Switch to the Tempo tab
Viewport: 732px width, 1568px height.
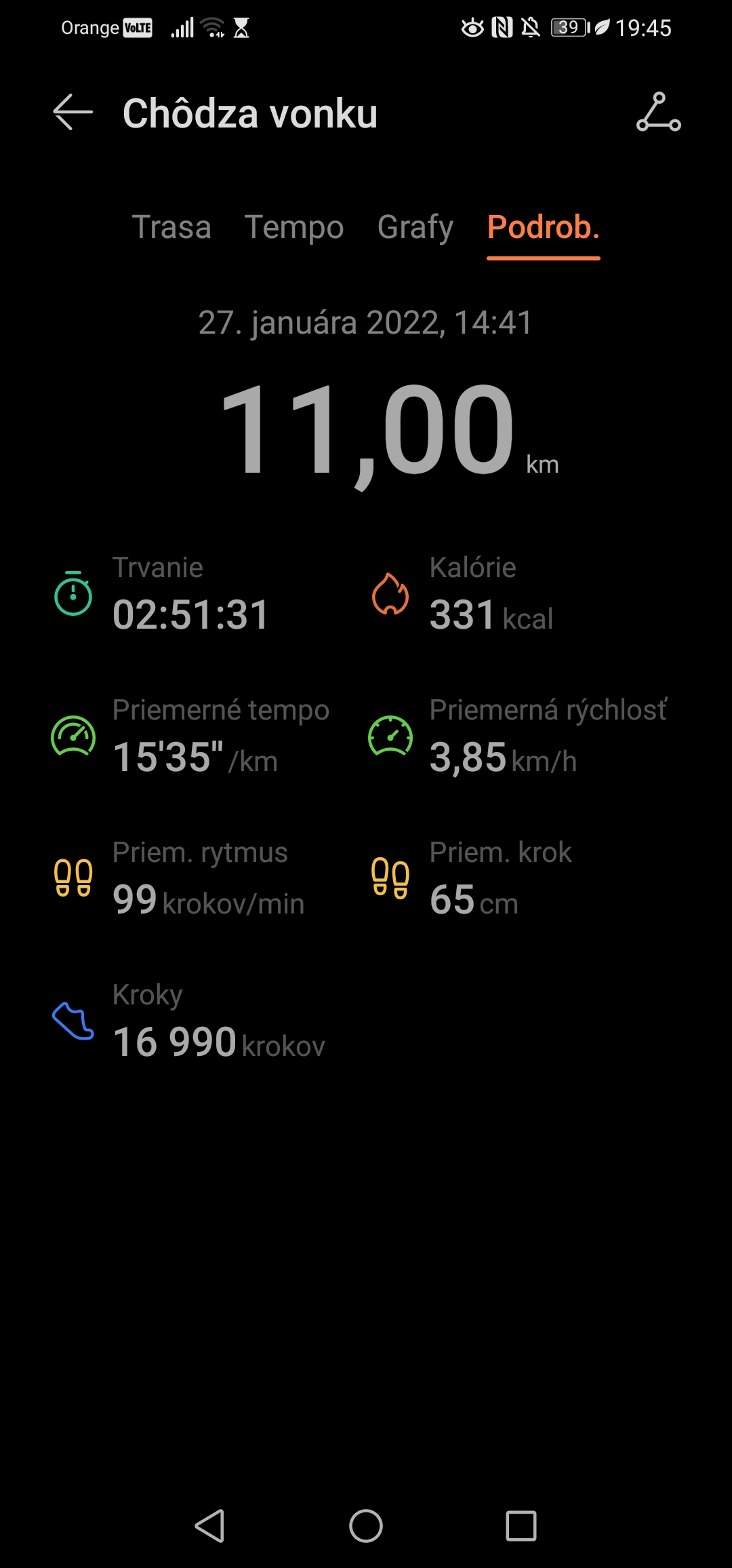(294, 227)
